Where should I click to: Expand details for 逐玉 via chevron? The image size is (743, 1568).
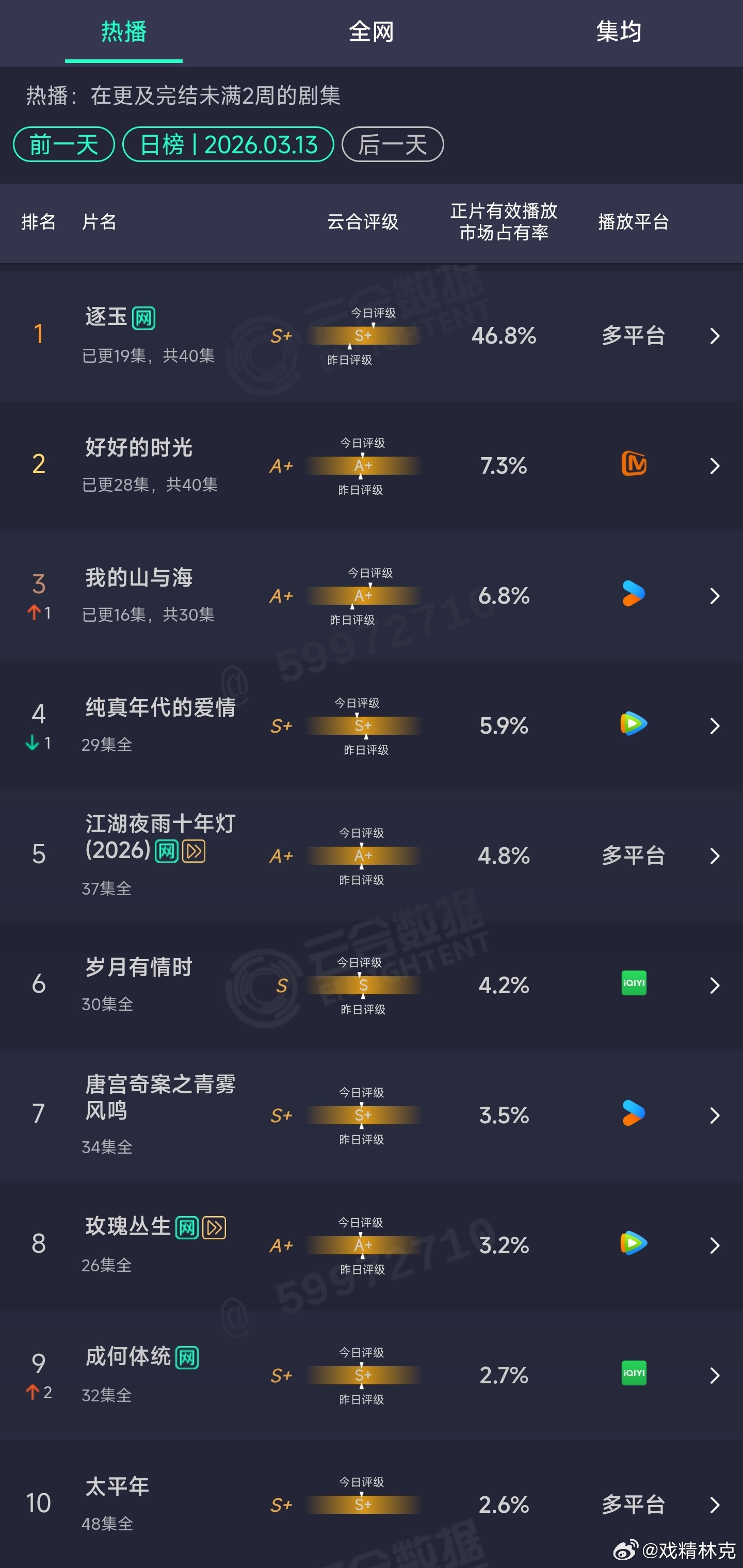[716, 336]
